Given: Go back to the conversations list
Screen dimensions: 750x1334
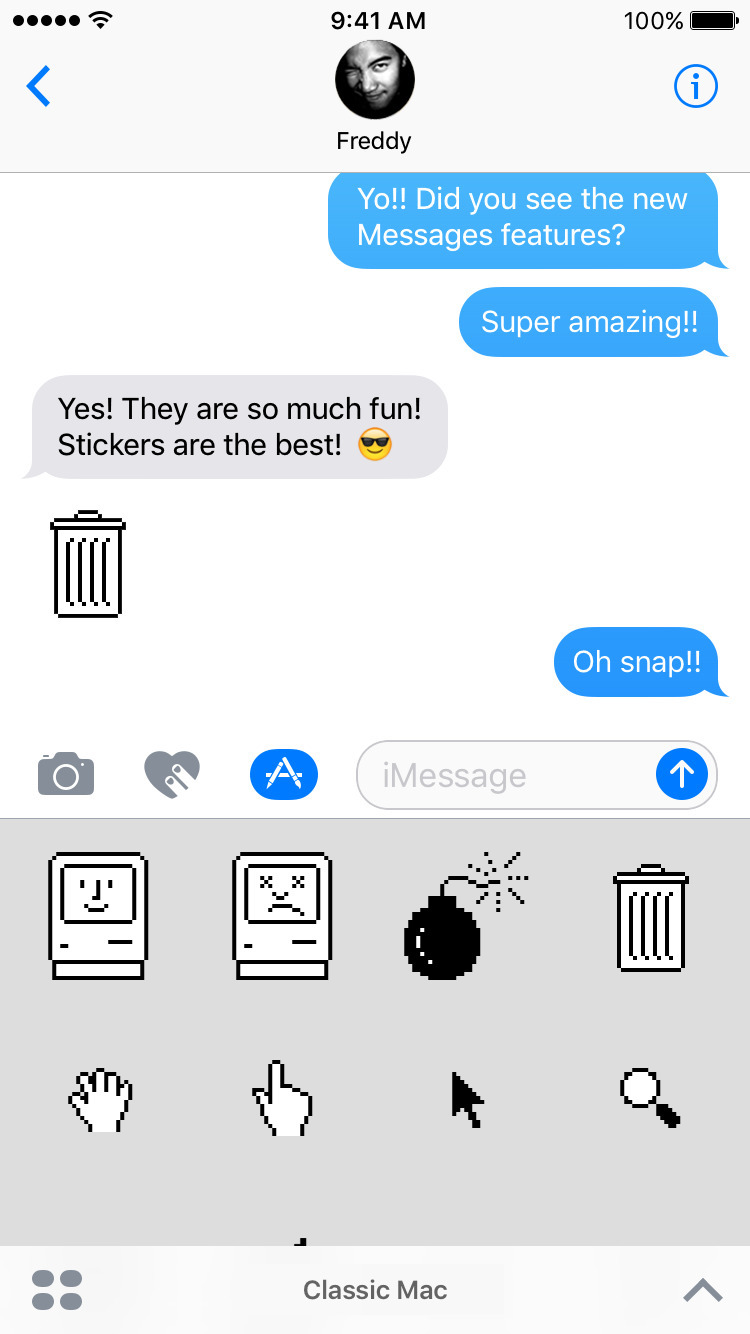Looking at the screenshot, I should (x=39, y=87).
